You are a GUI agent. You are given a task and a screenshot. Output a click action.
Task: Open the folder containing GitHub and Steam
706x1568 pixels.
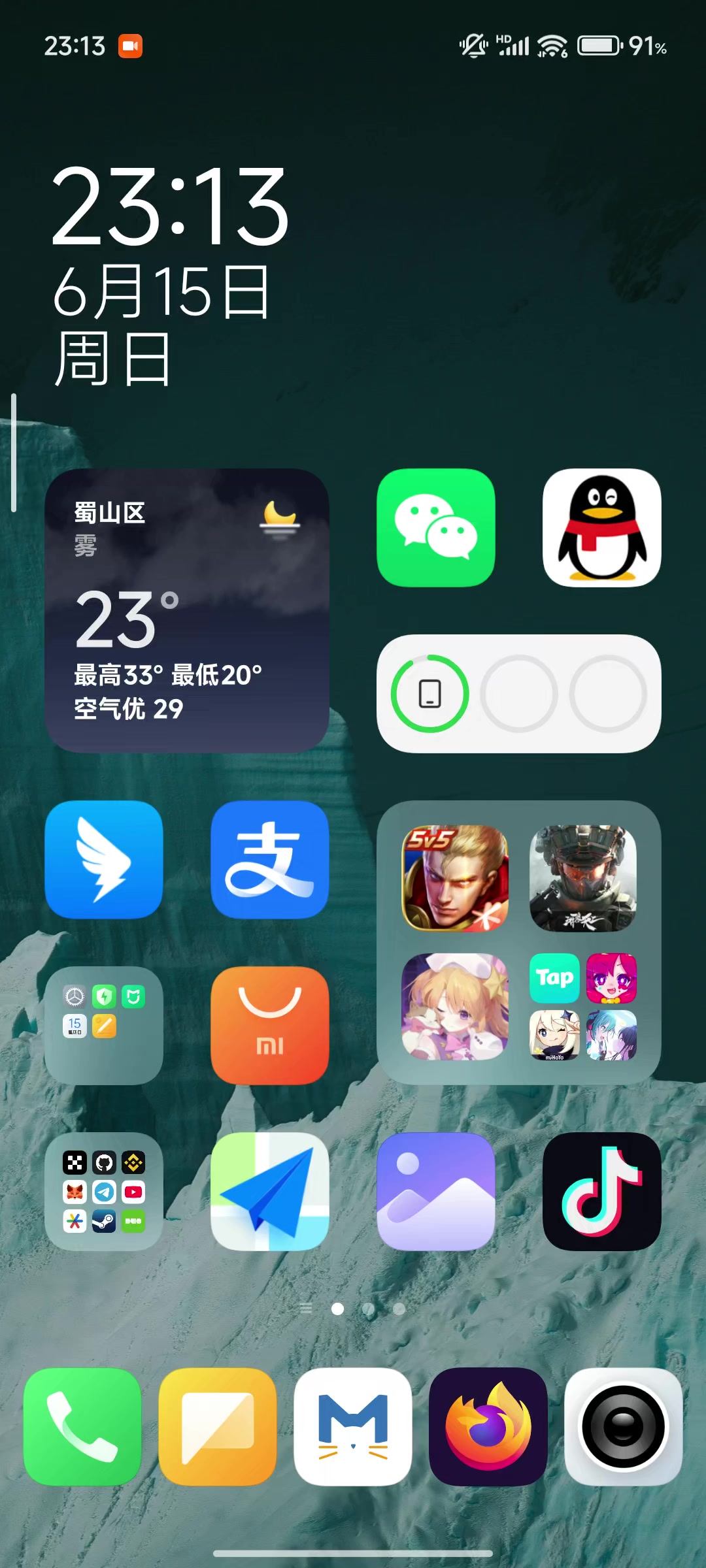[104, 1192]
